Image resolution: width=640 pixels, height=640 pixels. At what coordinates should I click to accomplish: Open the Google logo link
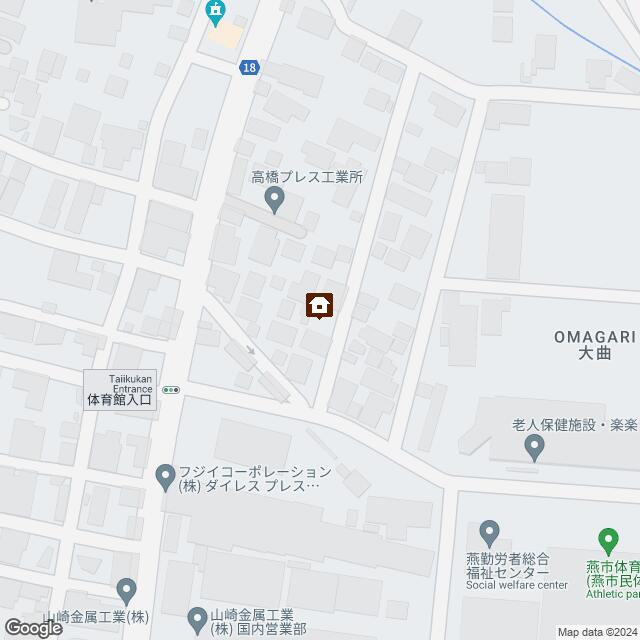pos(33,627)
